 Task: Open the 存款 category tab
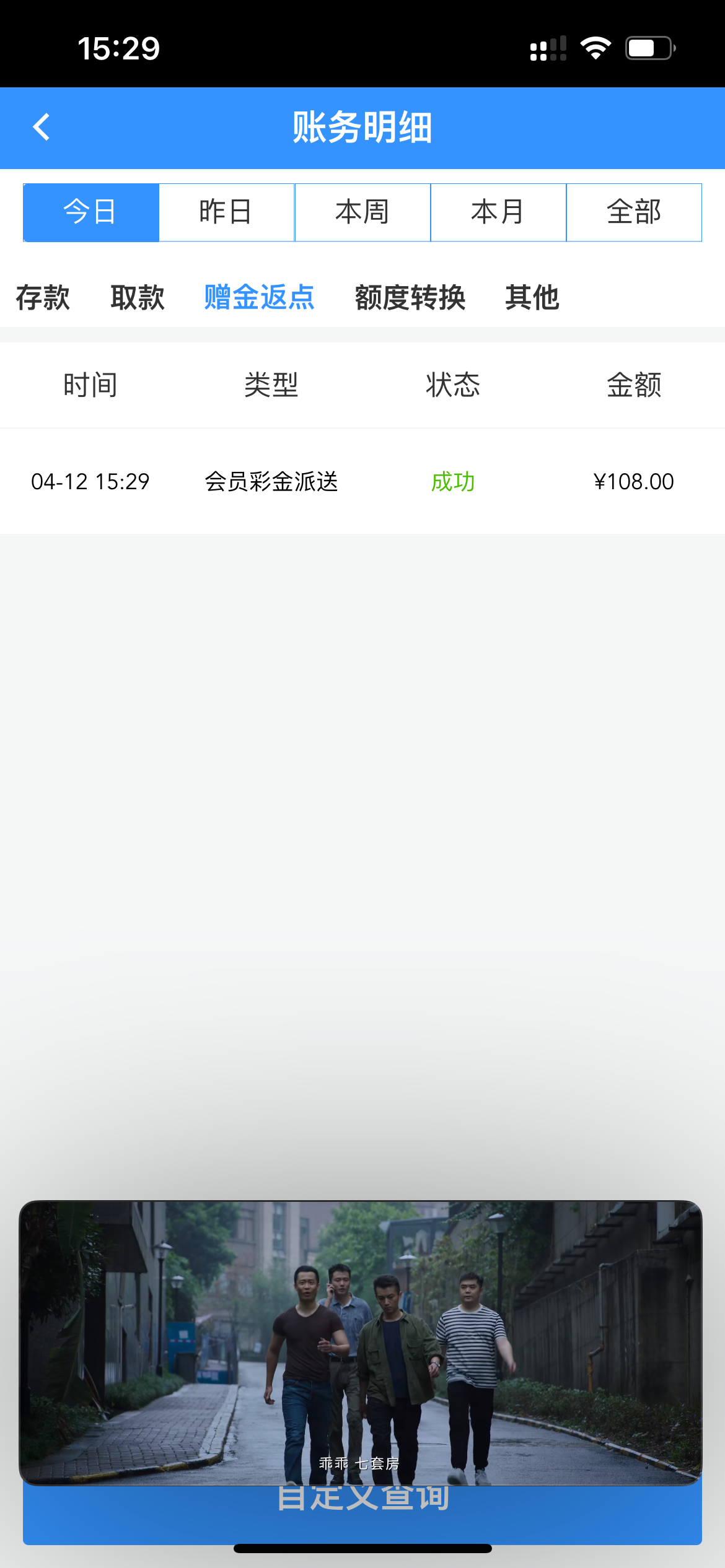tap(43, 297)
